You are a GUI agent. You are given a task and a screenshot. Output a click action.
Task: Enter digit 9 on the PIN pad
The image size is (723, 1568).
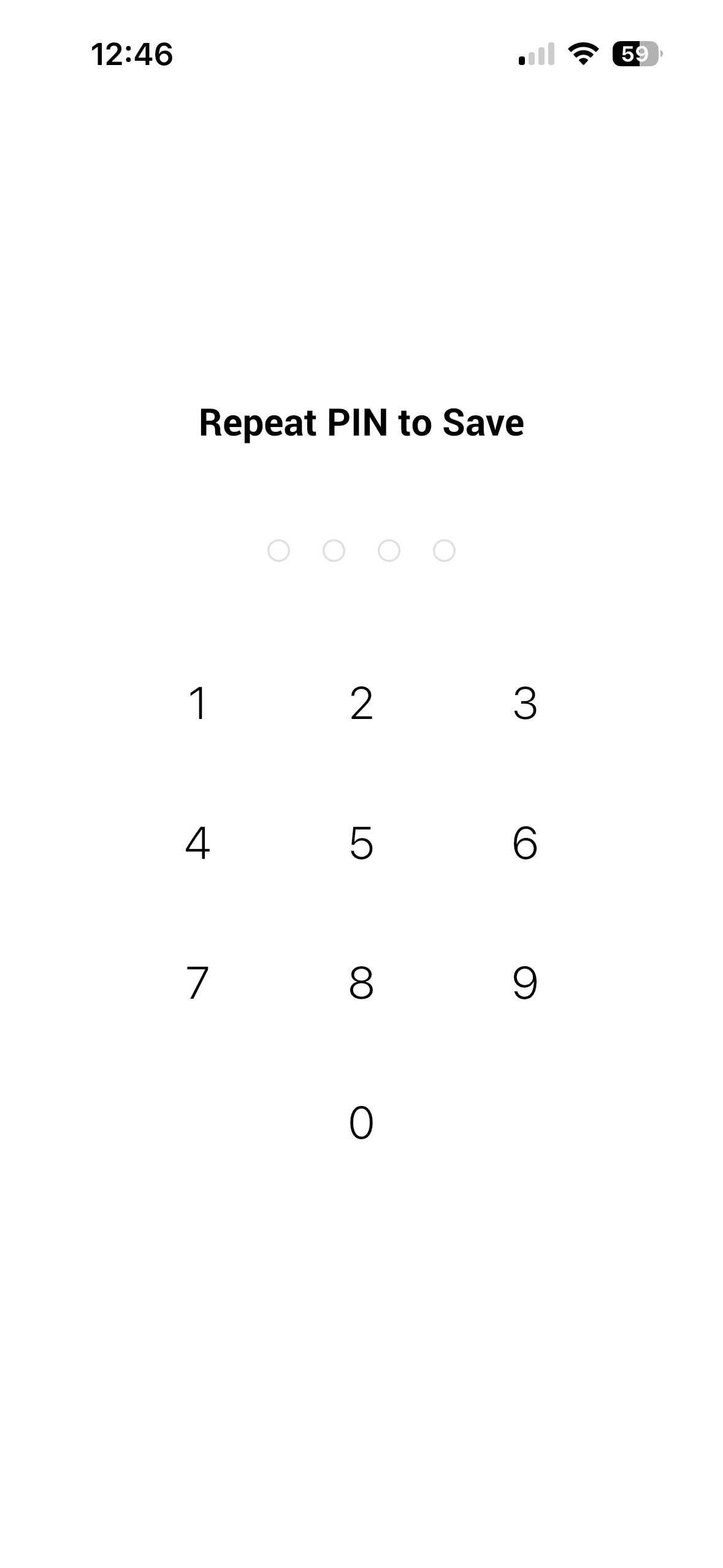pos(525,983)
